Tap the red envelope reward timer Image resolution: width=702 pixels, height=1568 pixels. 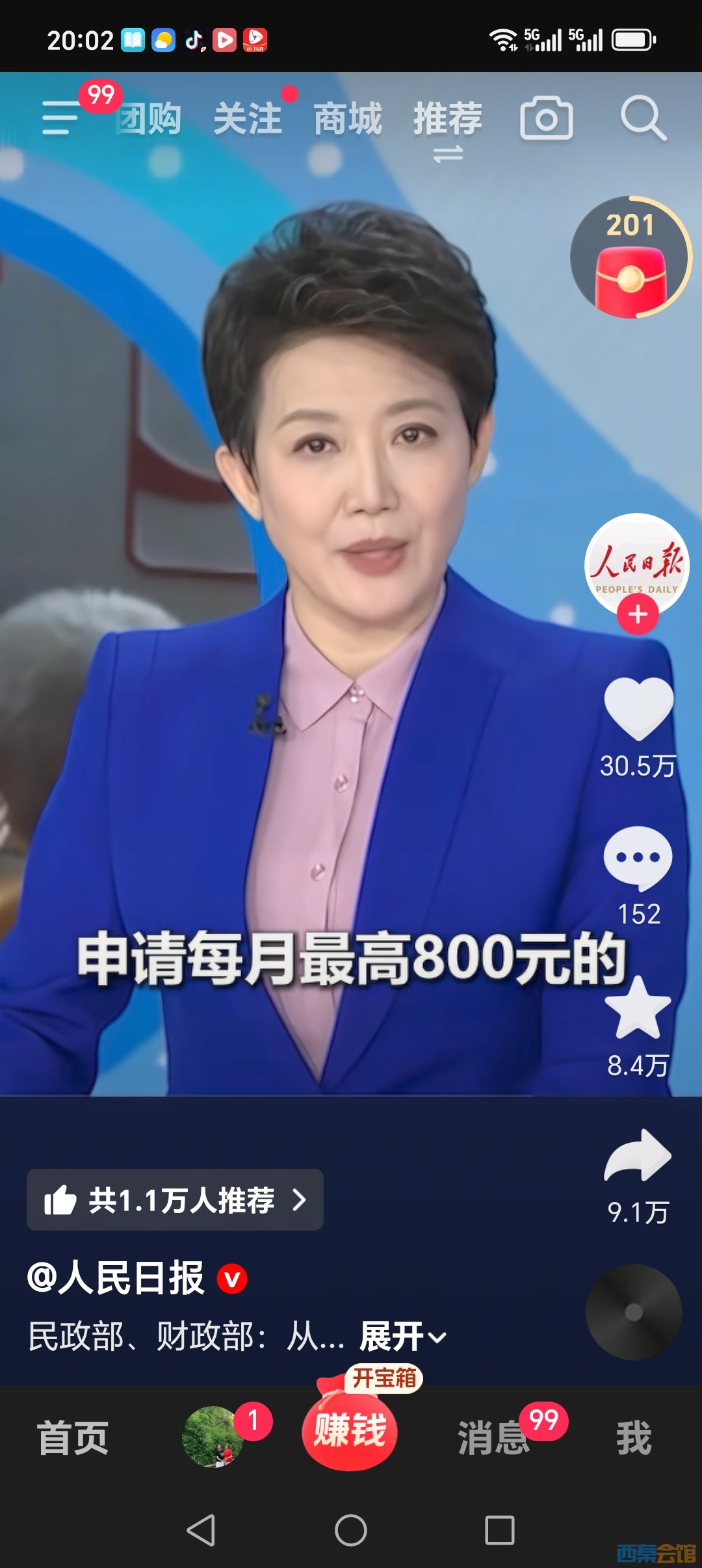coord(630,258)
